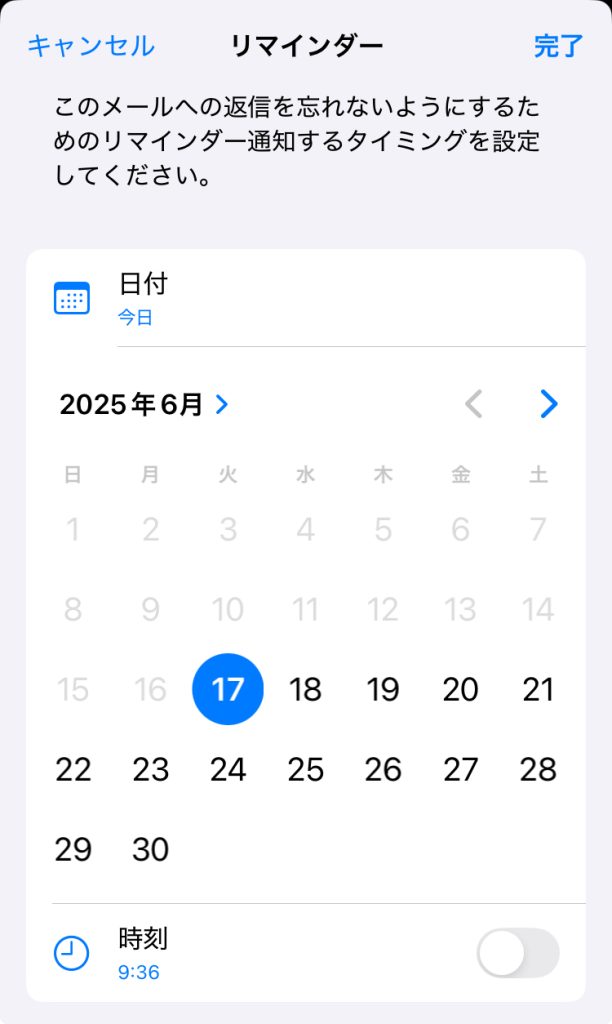Pick date 22 on the calendar
612x1024 pixels.
[x=73, y=769]
